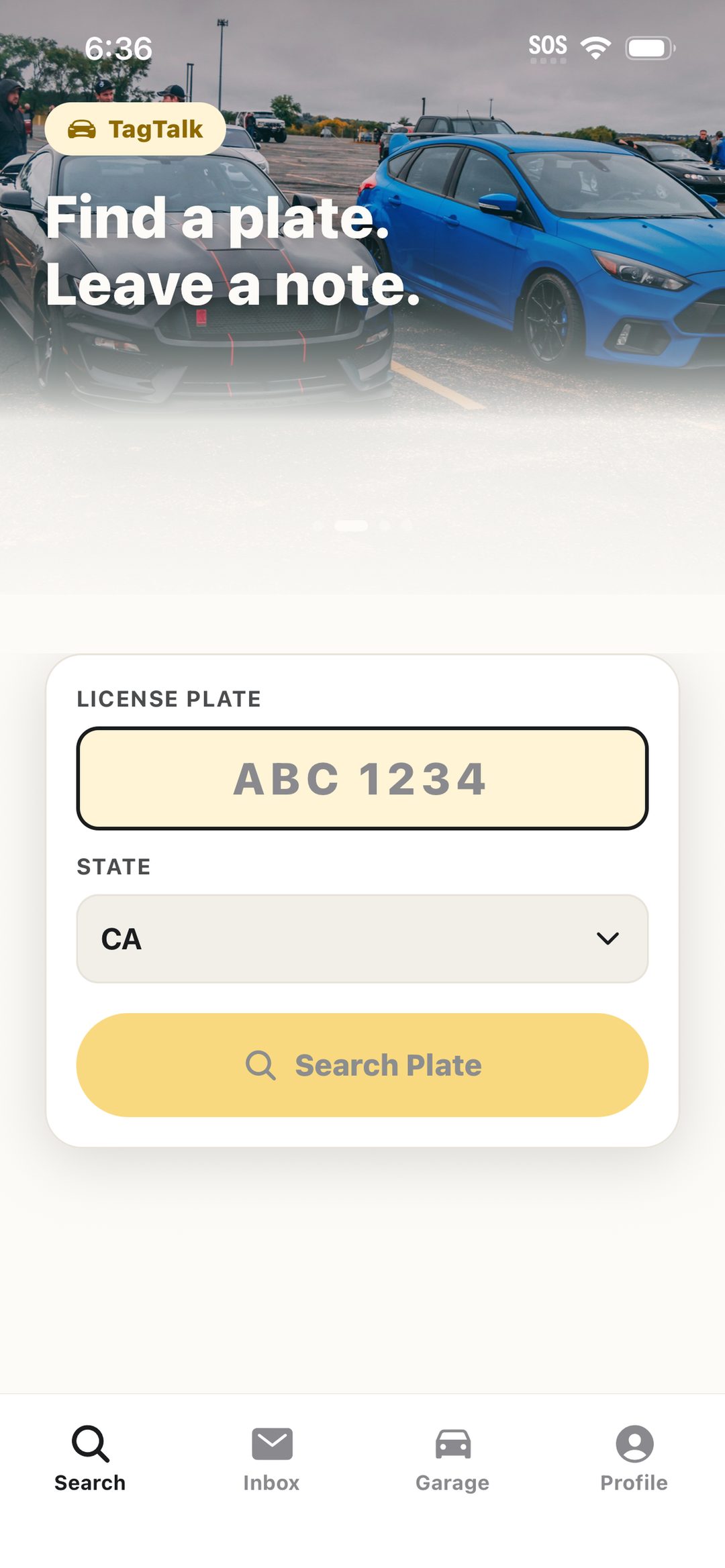Tap the Search Plate button
725x1568 pixels.
point(362,1065)
